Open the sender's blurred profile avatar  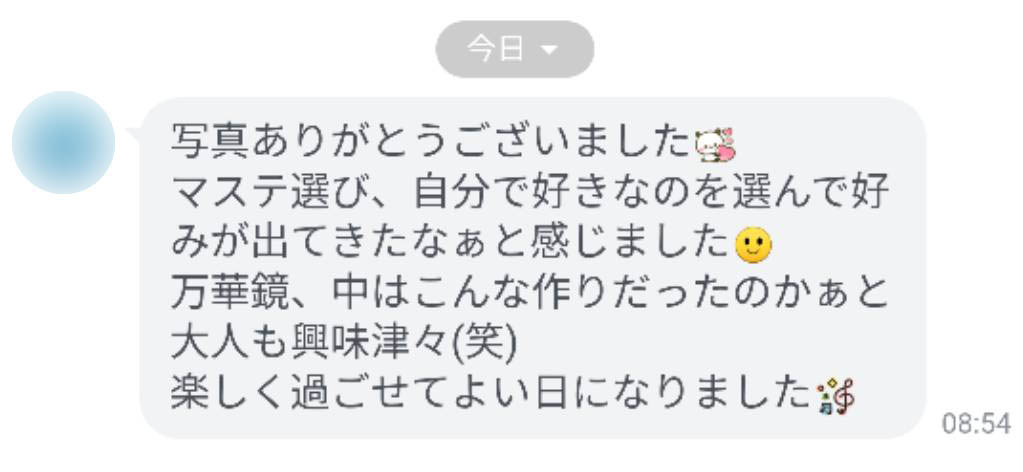click(63, 142)
